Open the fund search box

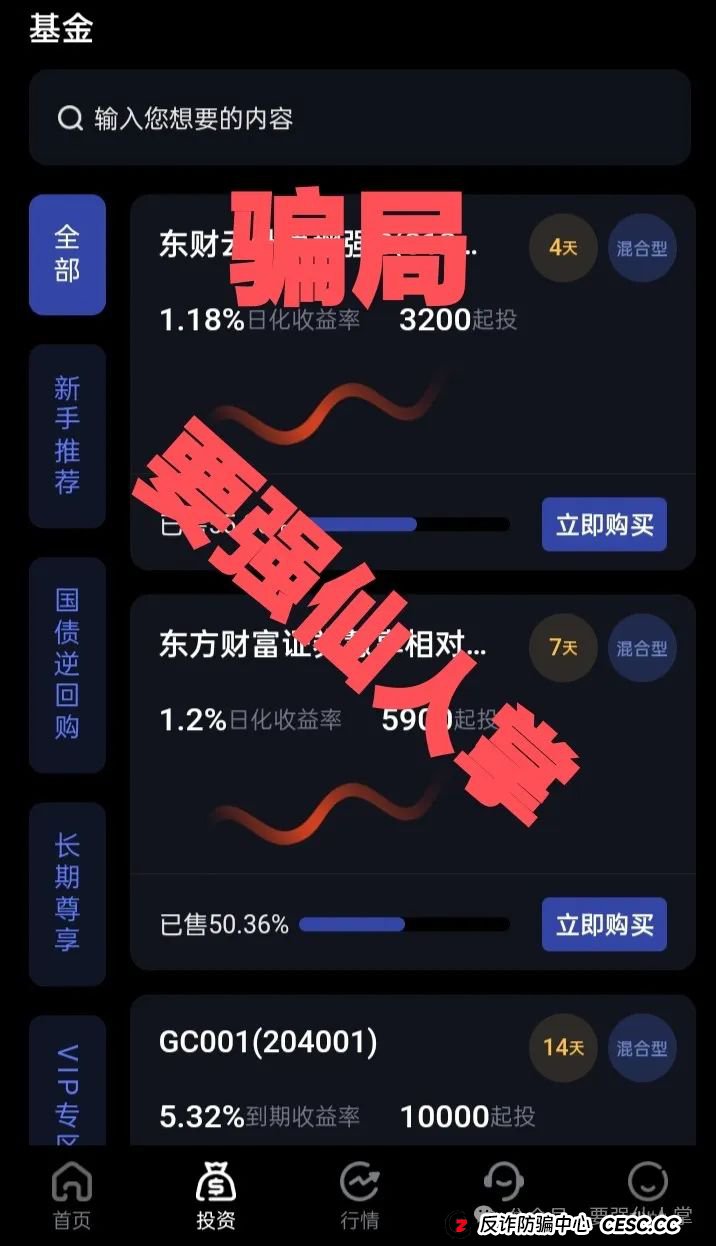[359, 119]
